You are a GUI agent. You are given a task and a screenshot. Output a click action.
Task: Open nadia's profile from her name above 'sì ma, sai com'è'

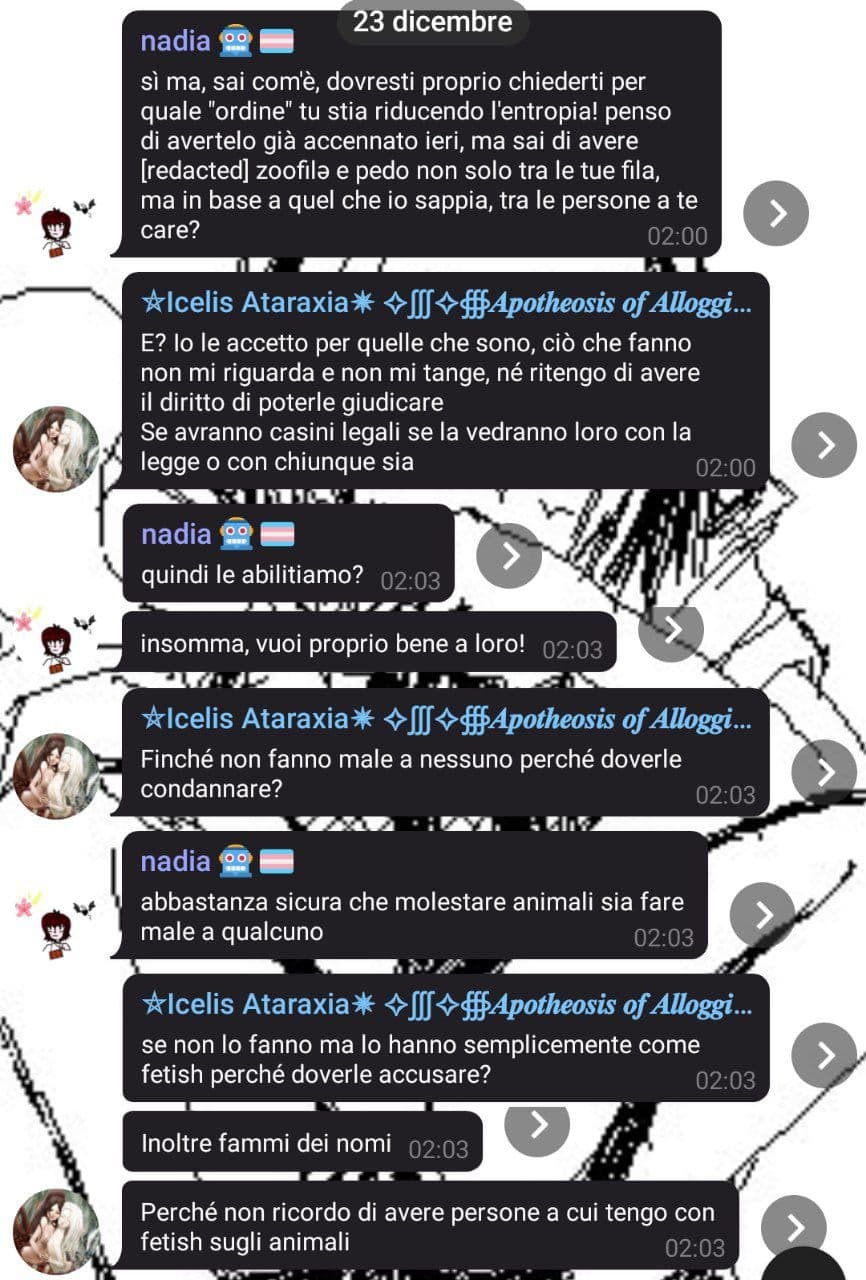[176, 41]
